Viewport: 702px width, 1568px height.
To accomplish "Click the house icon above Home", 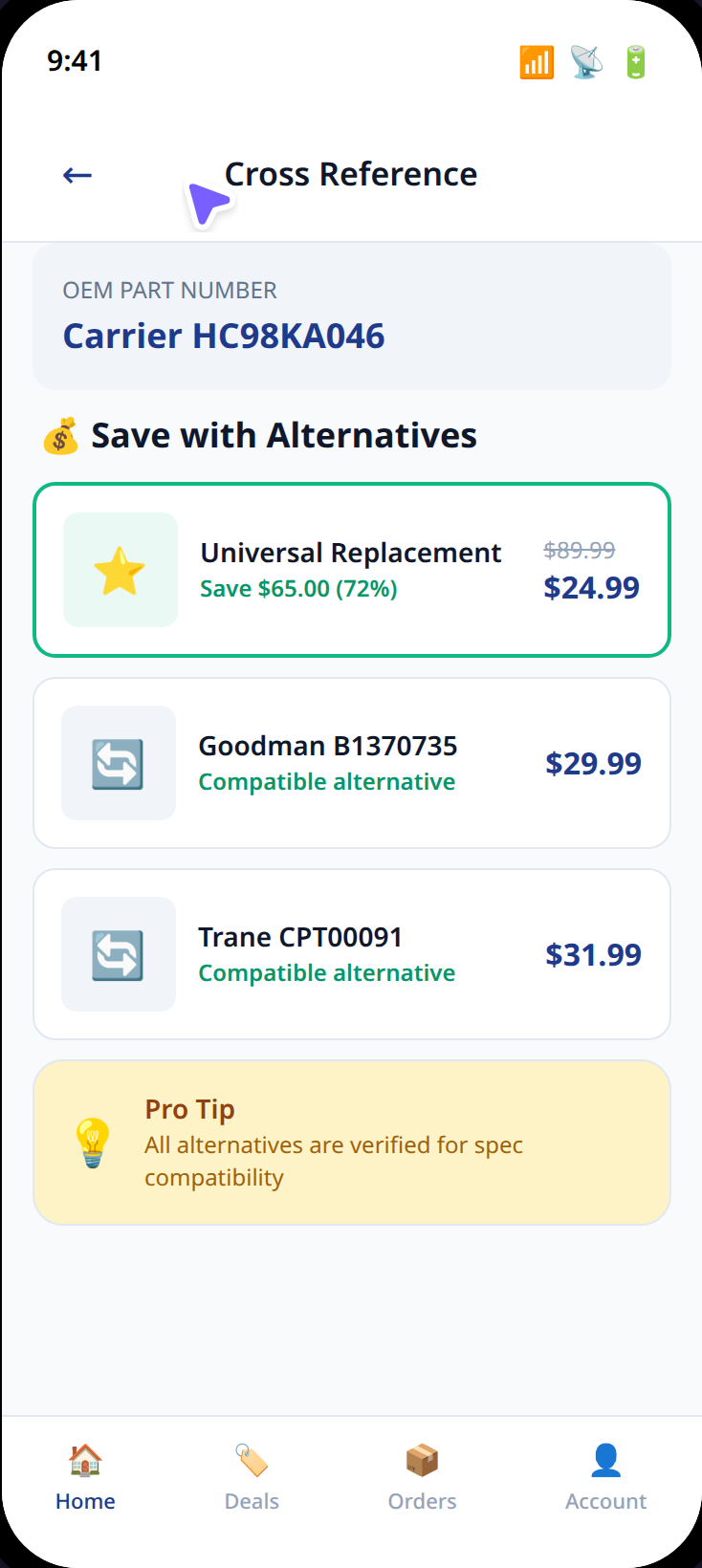I will coord(85,1460).
